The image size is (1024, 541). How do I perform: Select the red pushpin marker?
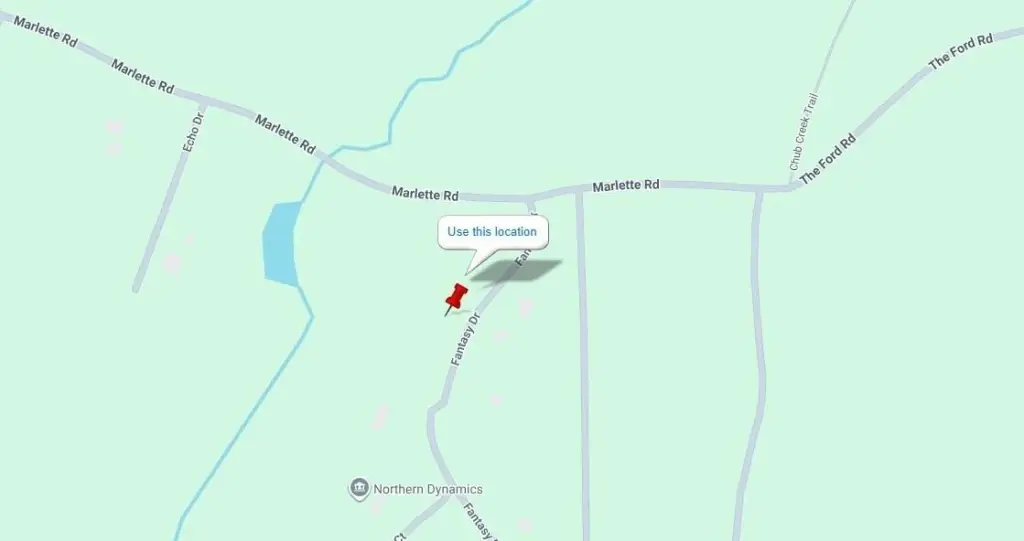tap(457, 297)
